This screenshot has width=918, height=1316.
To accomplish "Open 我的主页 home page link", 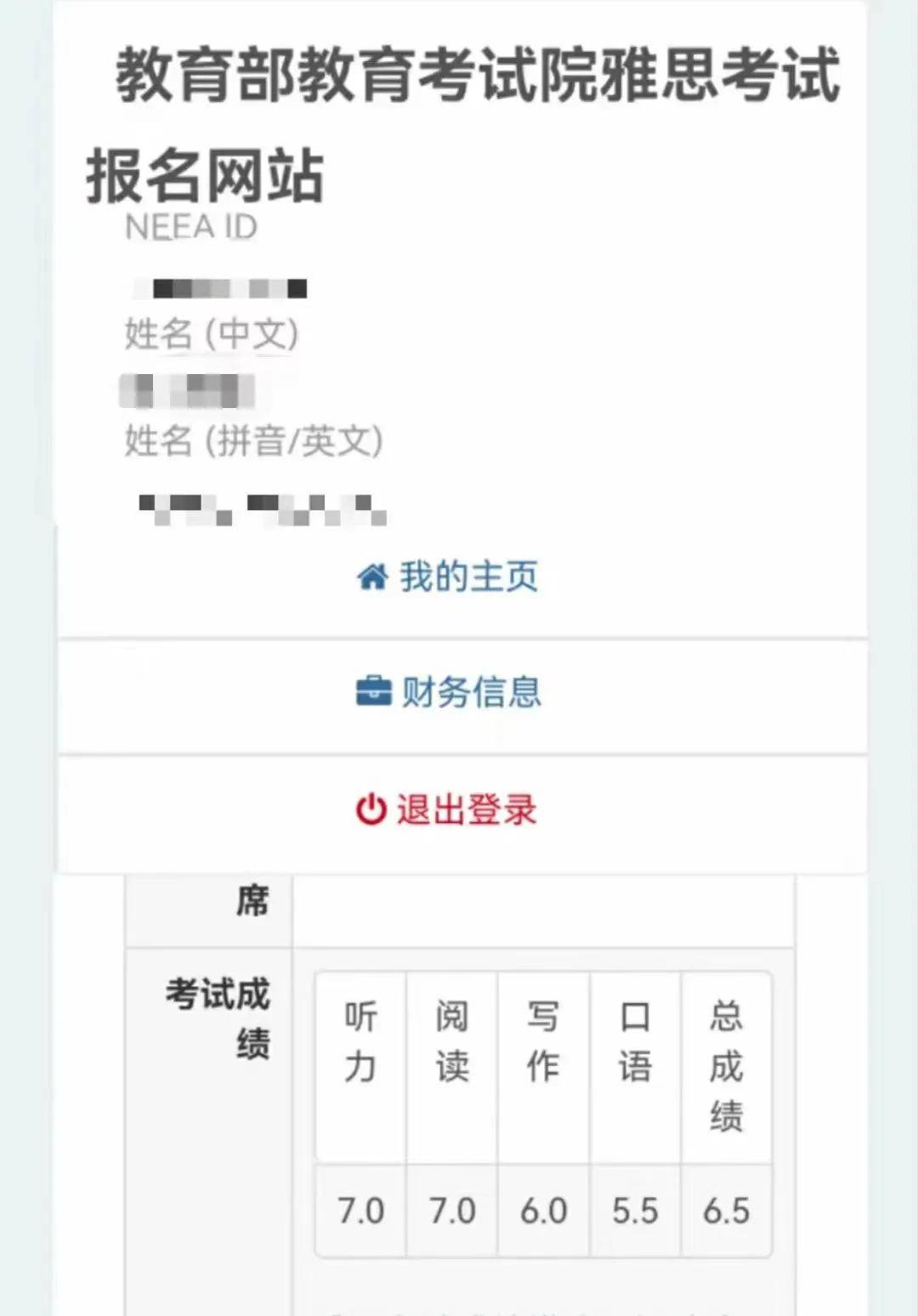I will (448, 577).
